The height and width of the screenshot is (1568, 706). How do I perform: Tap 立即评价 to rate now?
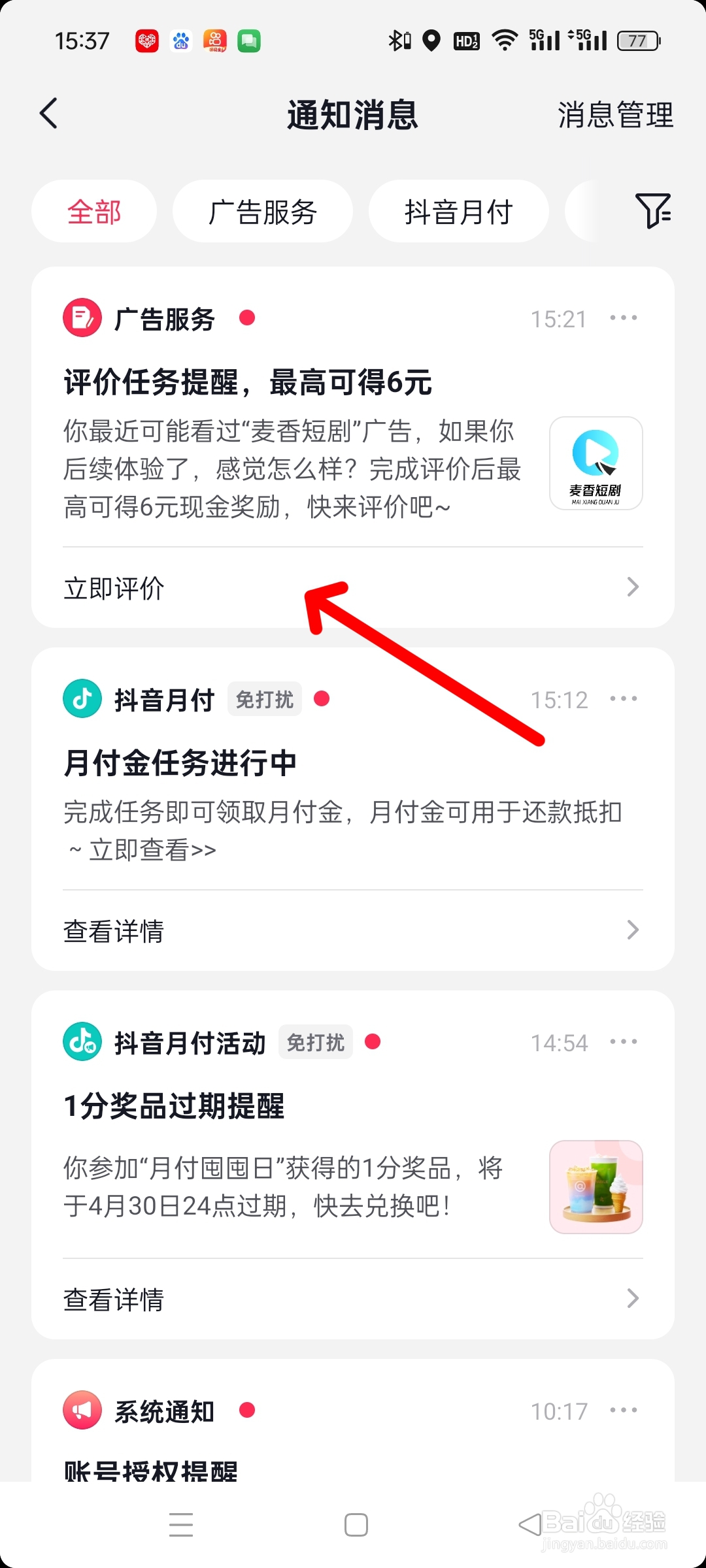click(x=113, y=587)
